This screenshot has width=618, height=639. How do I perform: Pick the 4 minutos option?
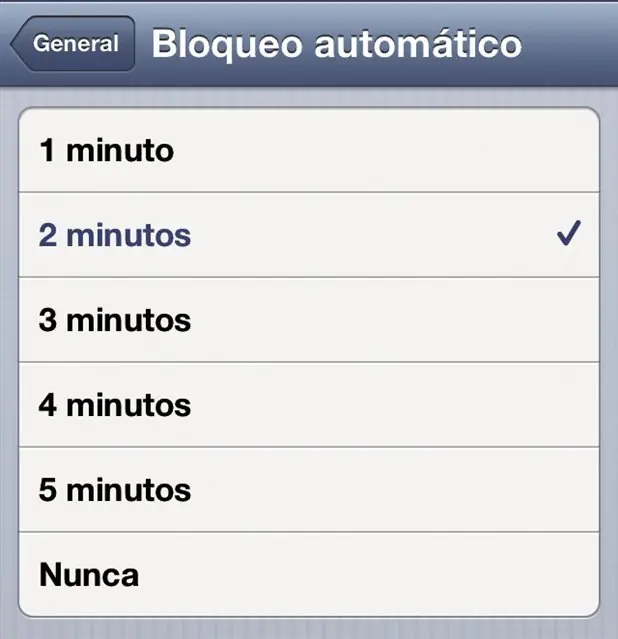click(x=308, y=406)
